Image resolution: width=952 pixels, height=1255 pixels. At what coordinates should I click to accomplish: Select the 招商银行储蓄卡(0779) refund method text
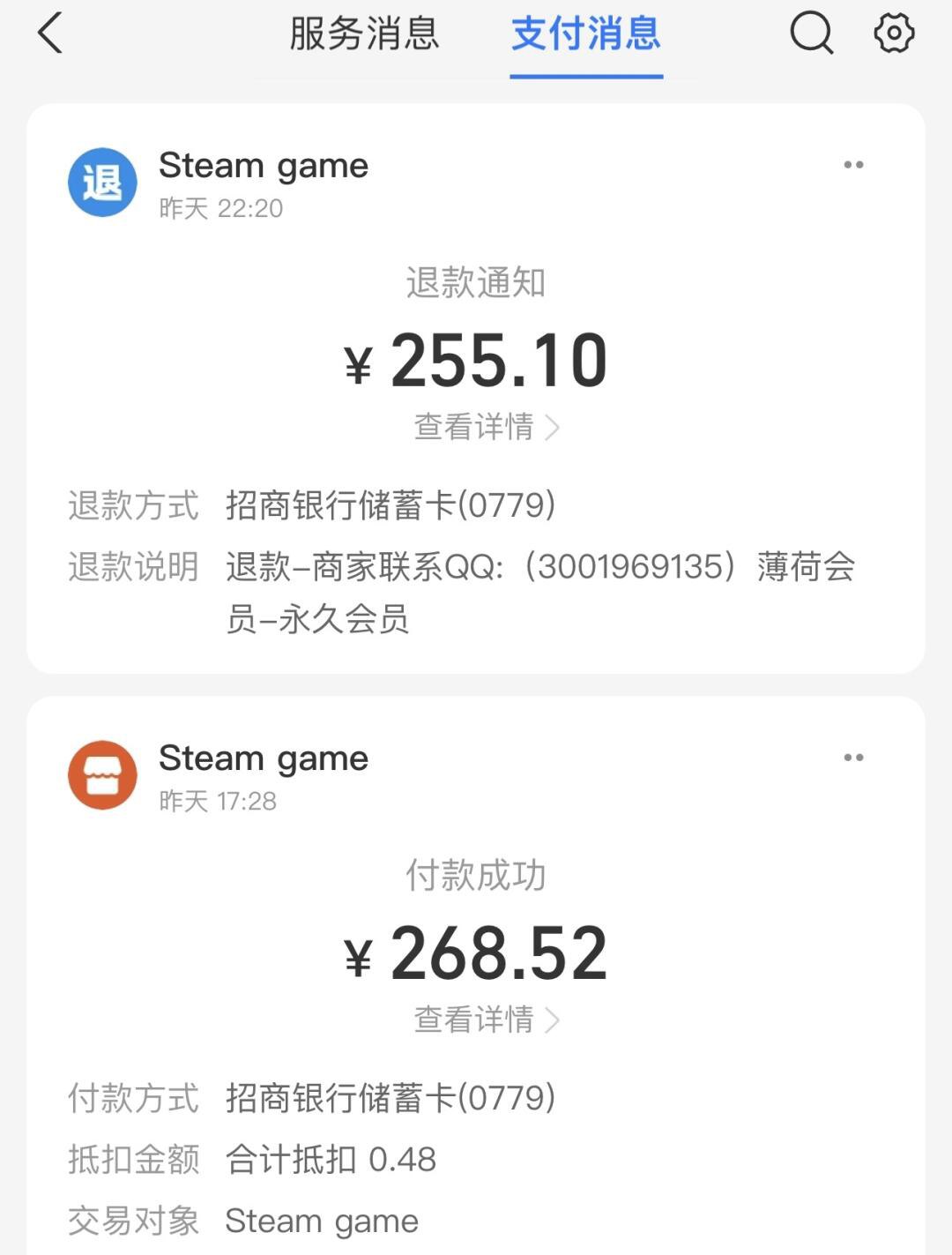tap(390, 506)
